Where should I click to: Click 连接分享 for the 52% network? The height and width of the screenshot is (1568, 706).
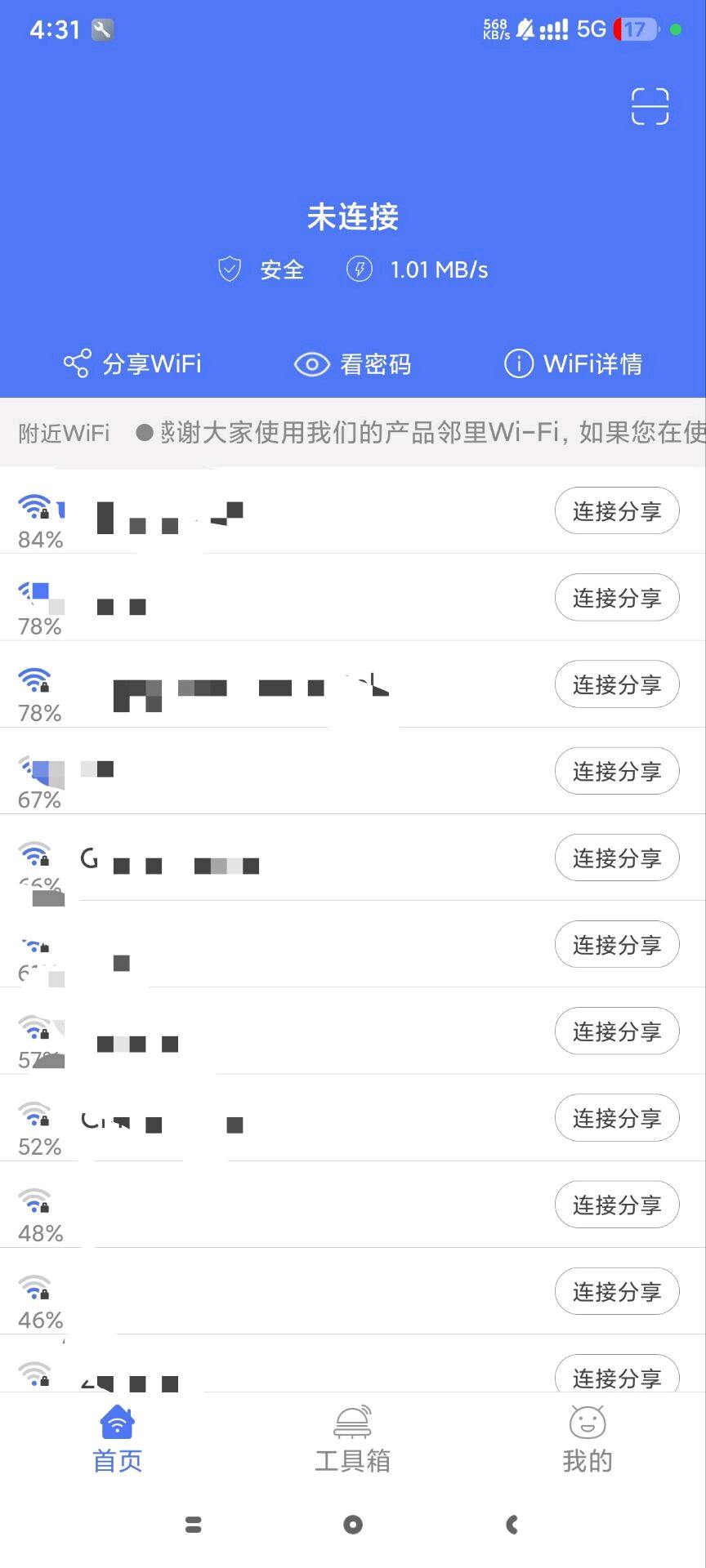[x=617, y=1118]
